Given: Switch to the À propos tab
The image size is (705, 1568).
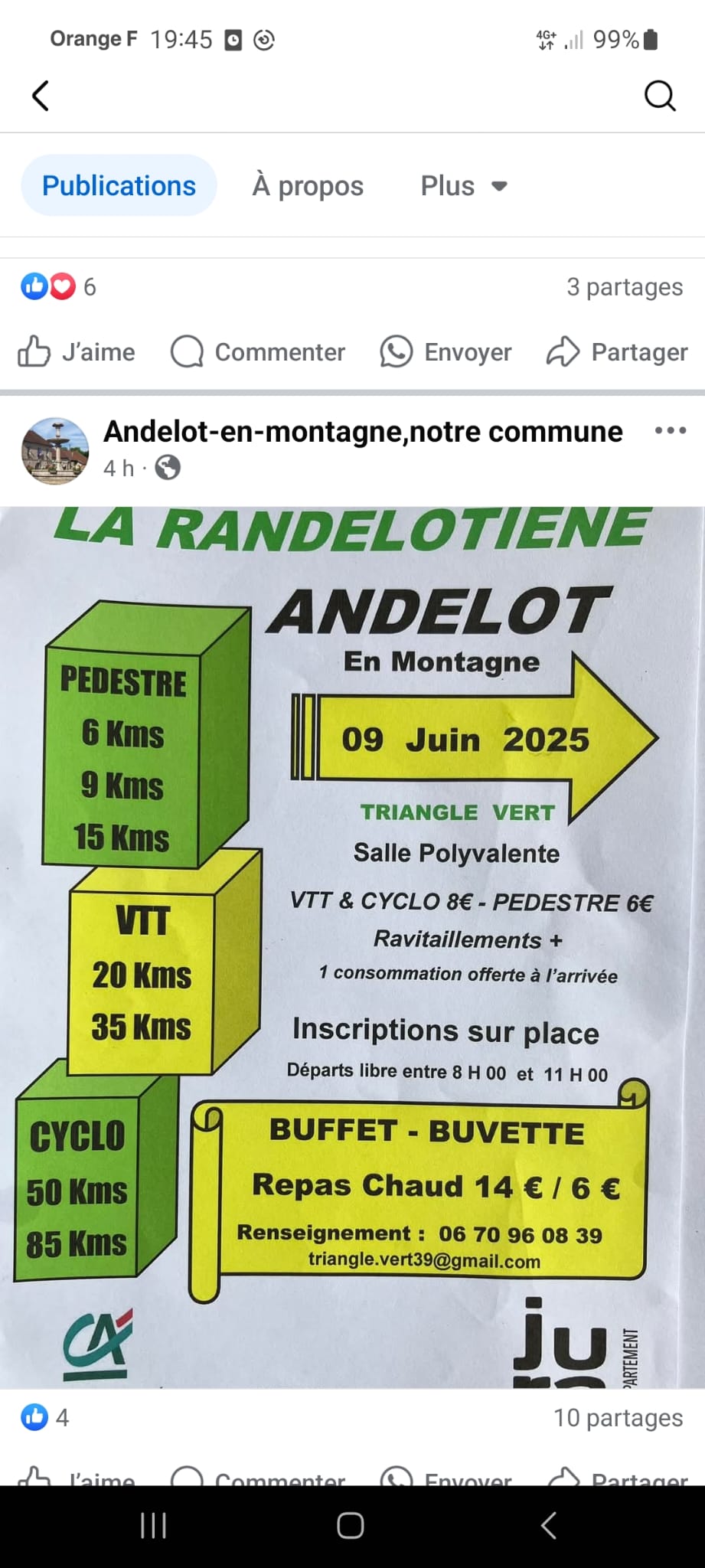Looking at the screenshot, I should (x=308, y=185).
